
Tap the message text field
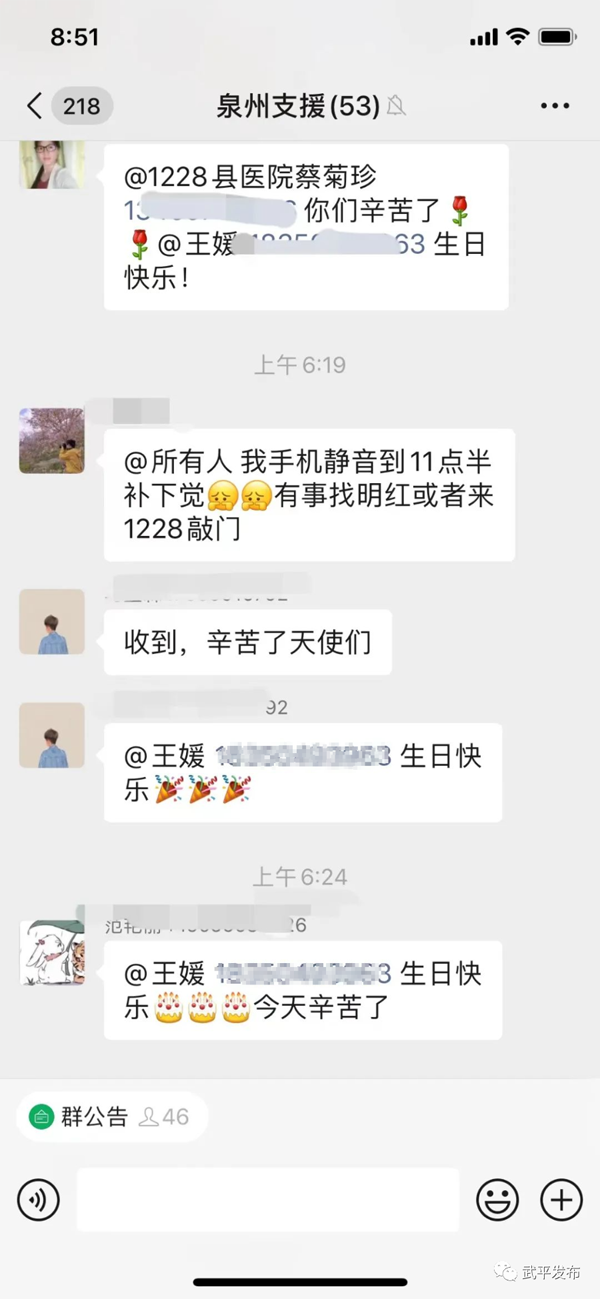pos(268,1199)
